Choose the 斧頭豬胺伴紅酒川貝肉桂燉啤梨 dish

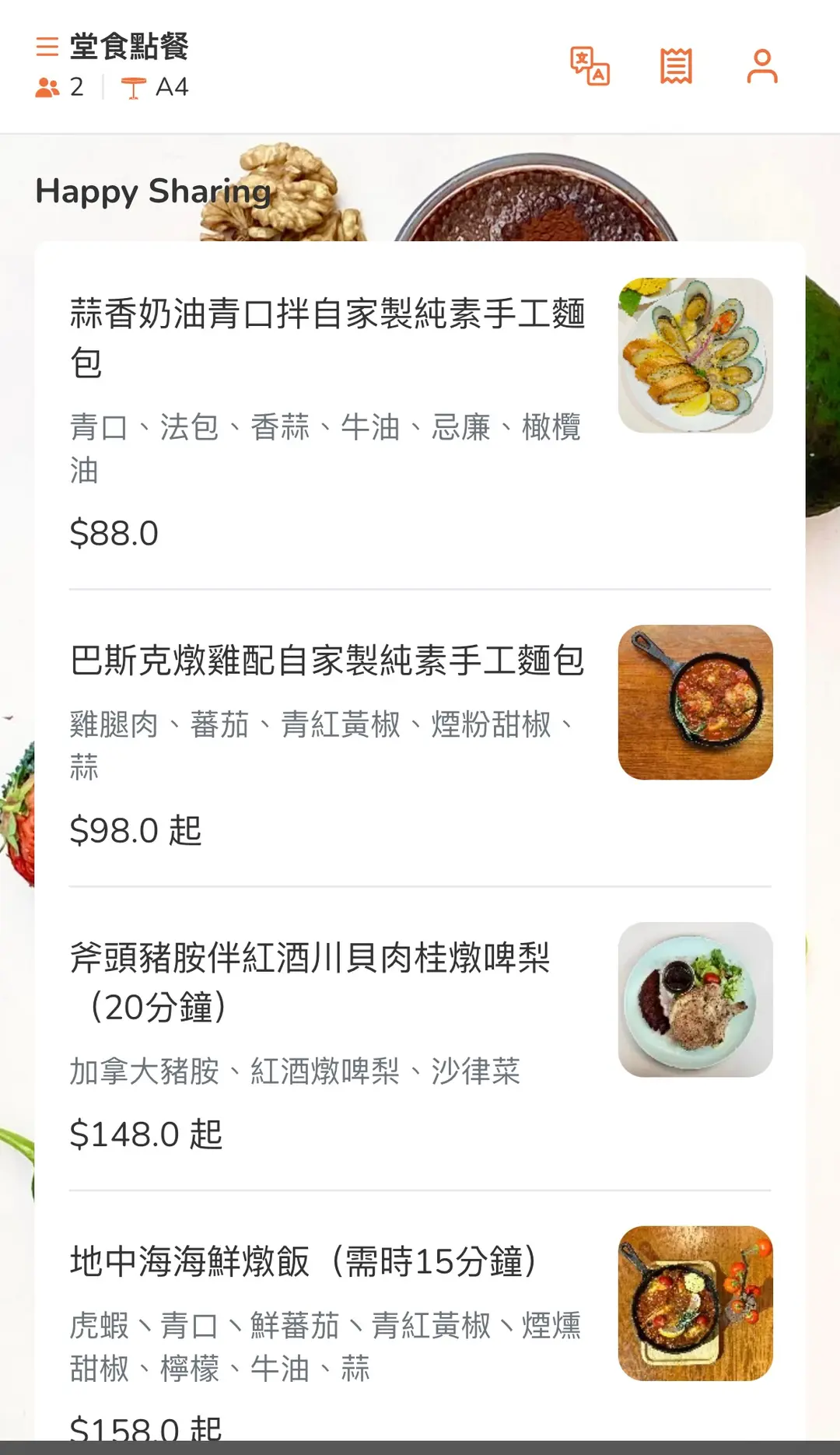[311, 982]
